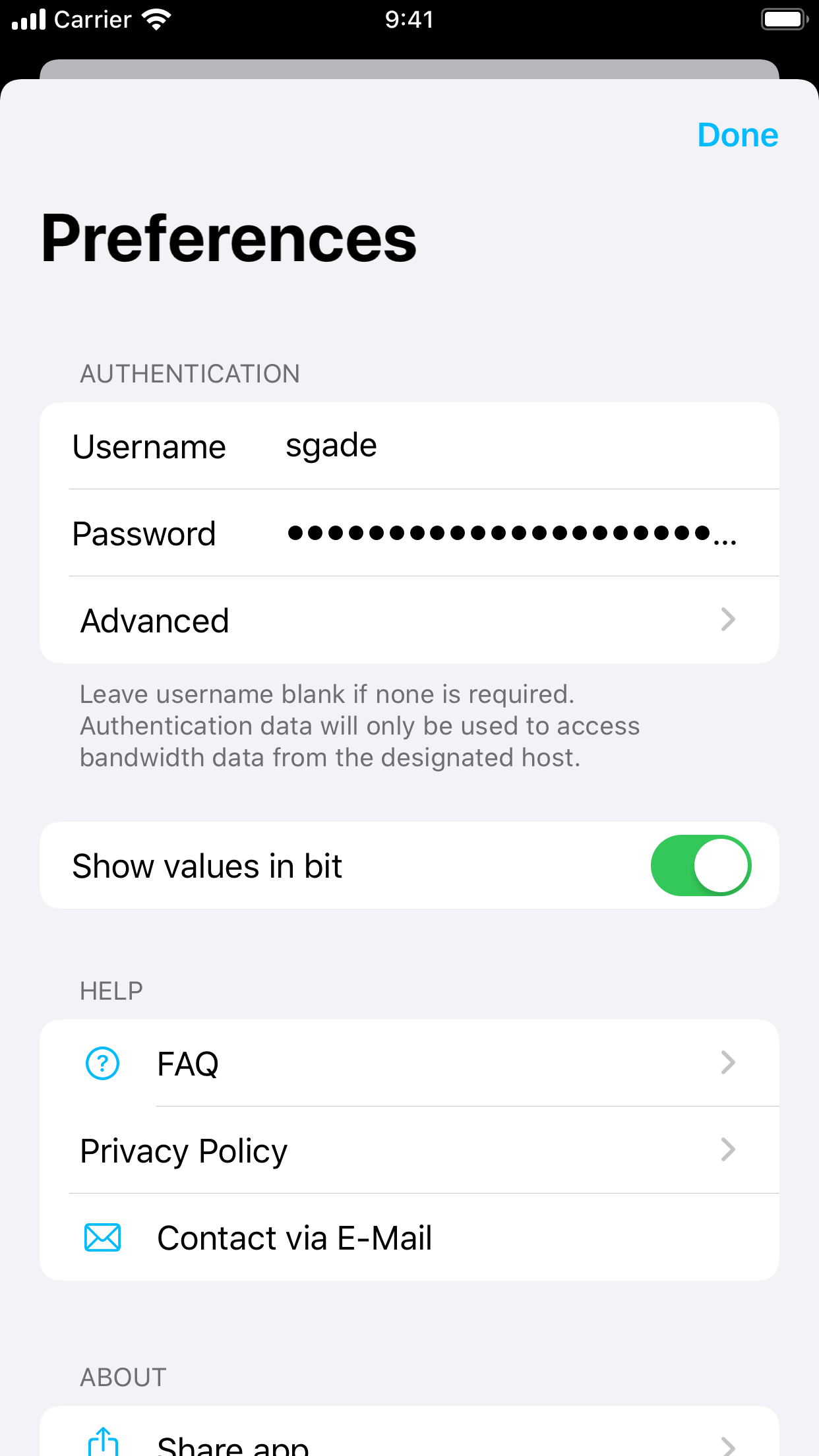819x1456 pixels.
Task: Select Contact via E-Mail
Action: pos(293,1238)
